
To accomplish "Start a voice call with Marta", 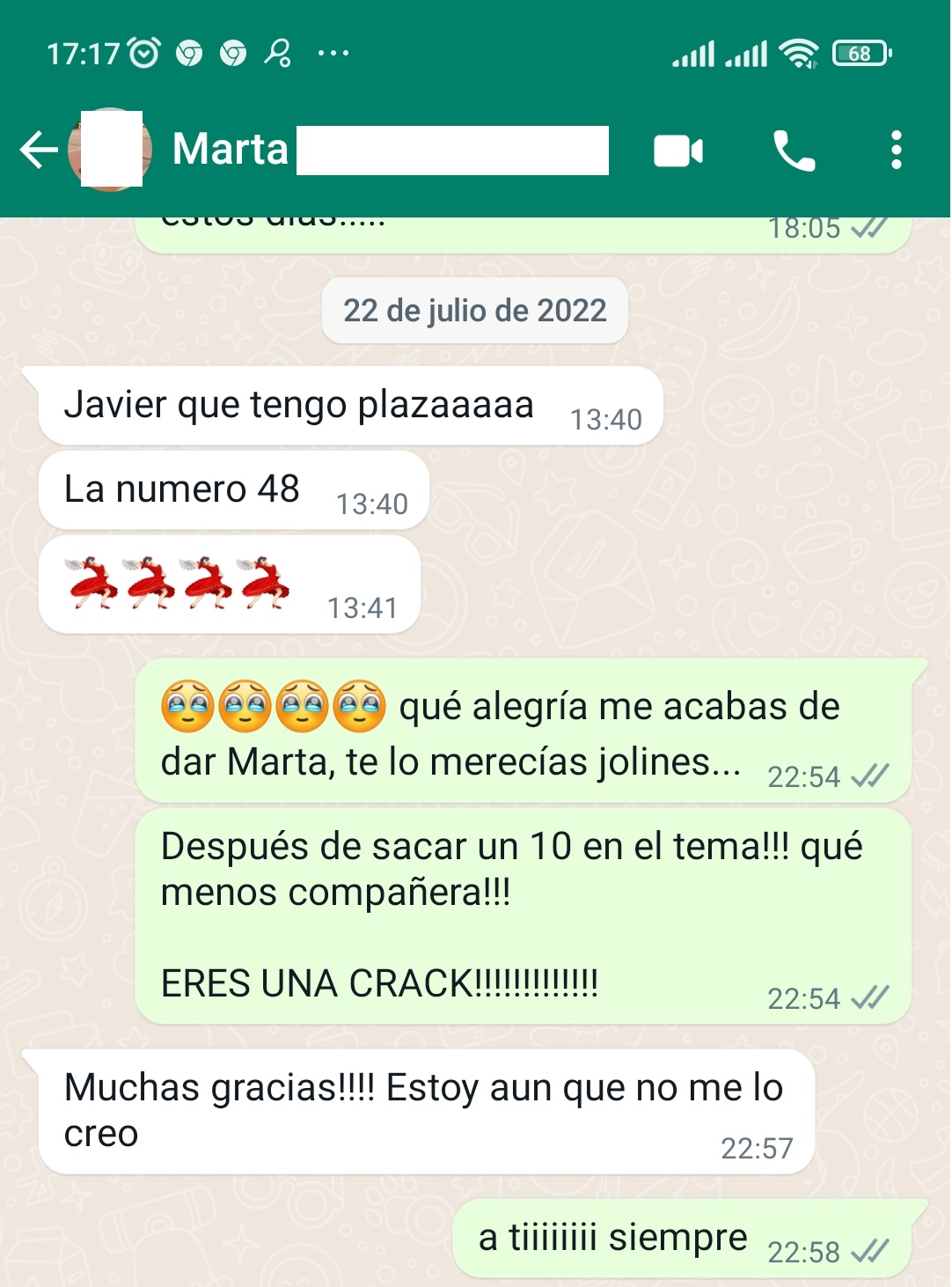I will pos(794,151).
